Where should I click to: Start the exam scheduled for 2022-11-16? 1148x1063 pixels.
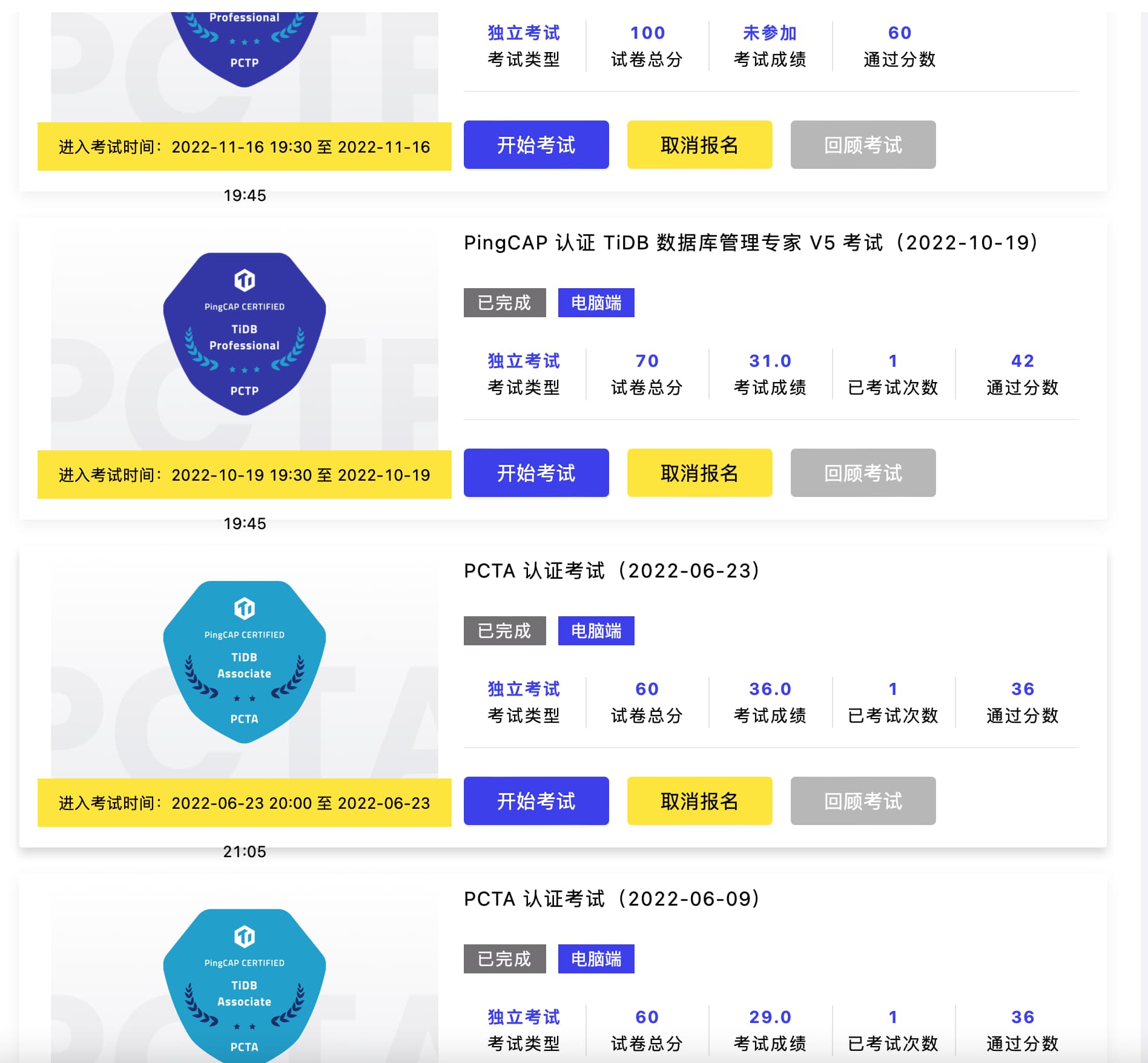tap(536, 145)
